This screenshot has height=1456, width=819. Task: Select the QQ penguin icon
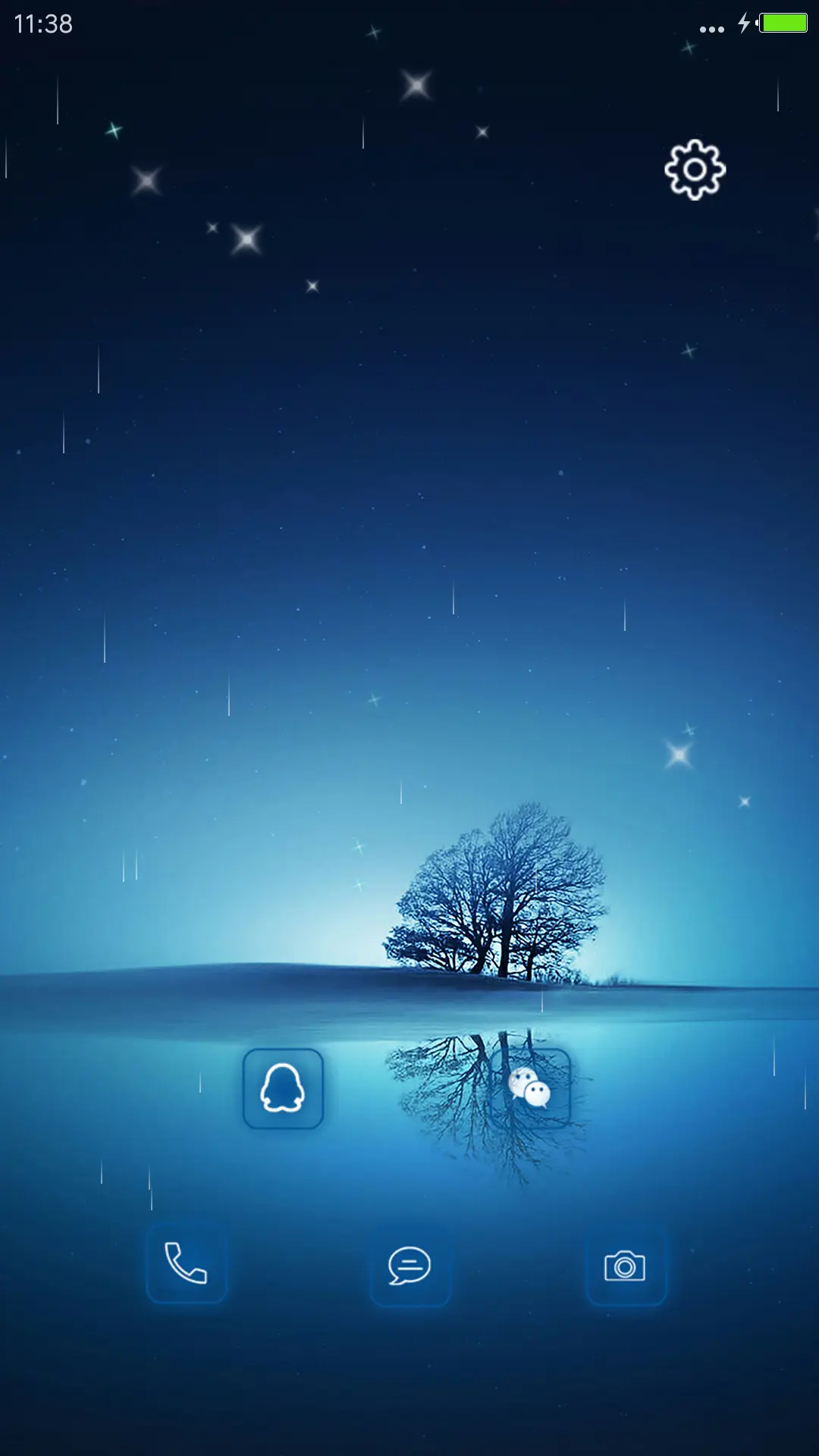point(284,1090)
